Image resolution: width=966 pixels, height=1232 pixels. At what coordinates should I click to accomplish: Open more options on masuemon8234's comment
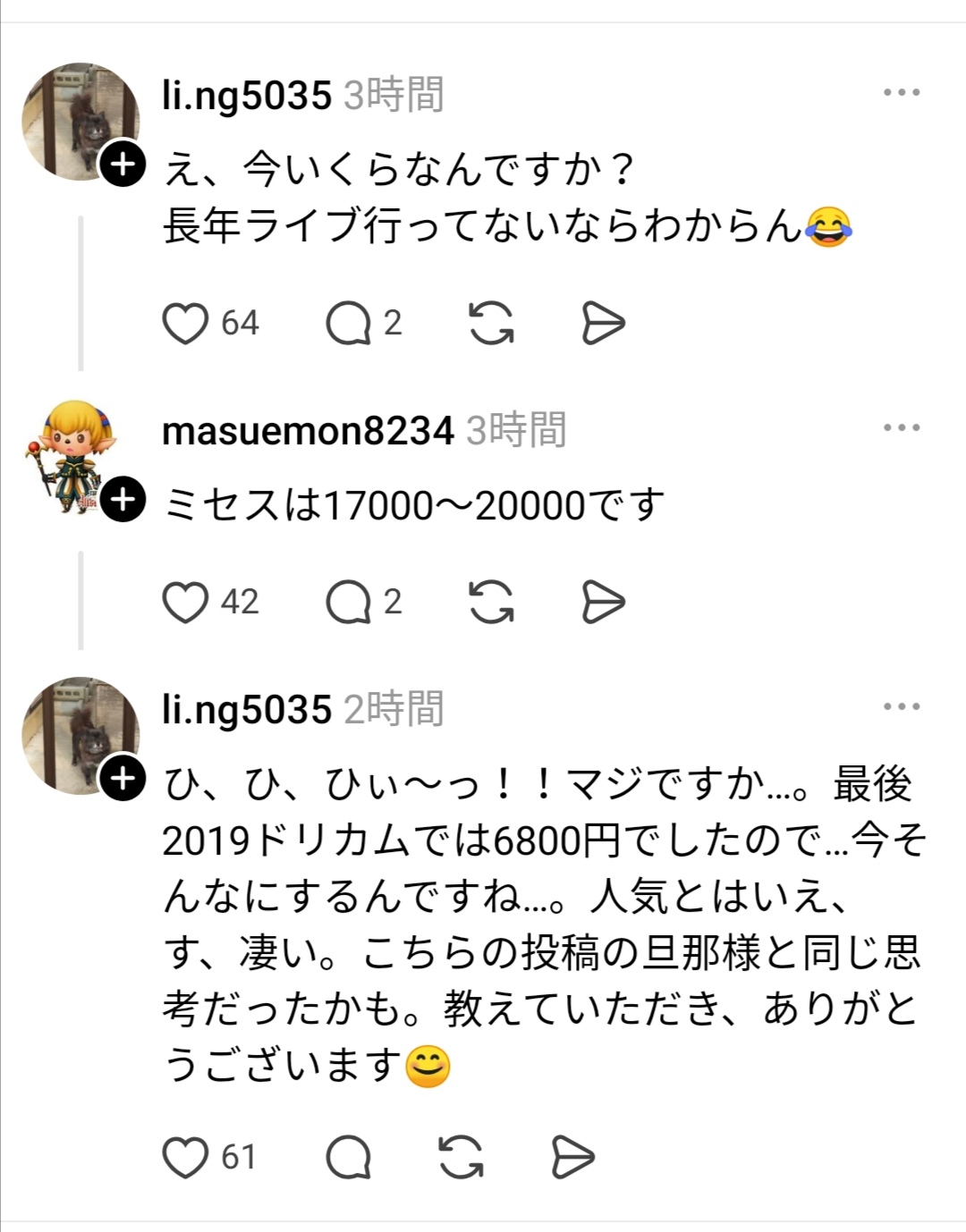point(901,427)
